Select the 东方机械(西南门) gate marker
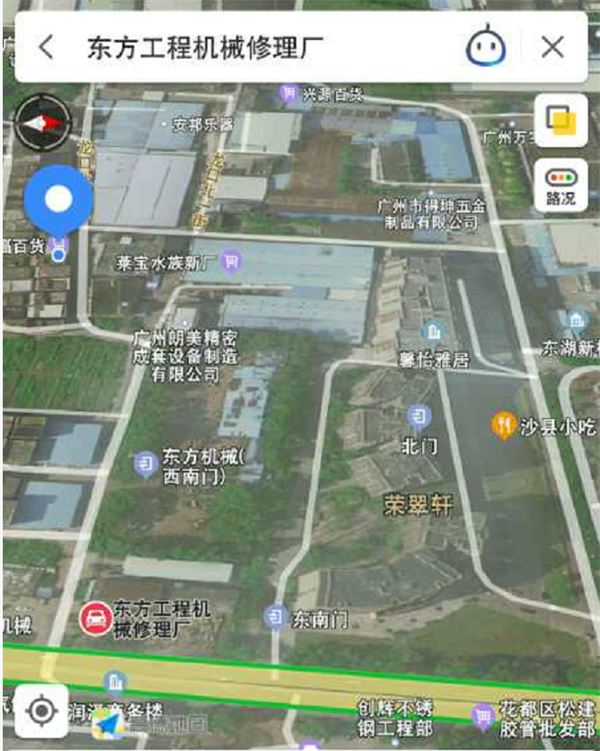The width and height of the screenshot is (600, 751). tap(147, 463)
